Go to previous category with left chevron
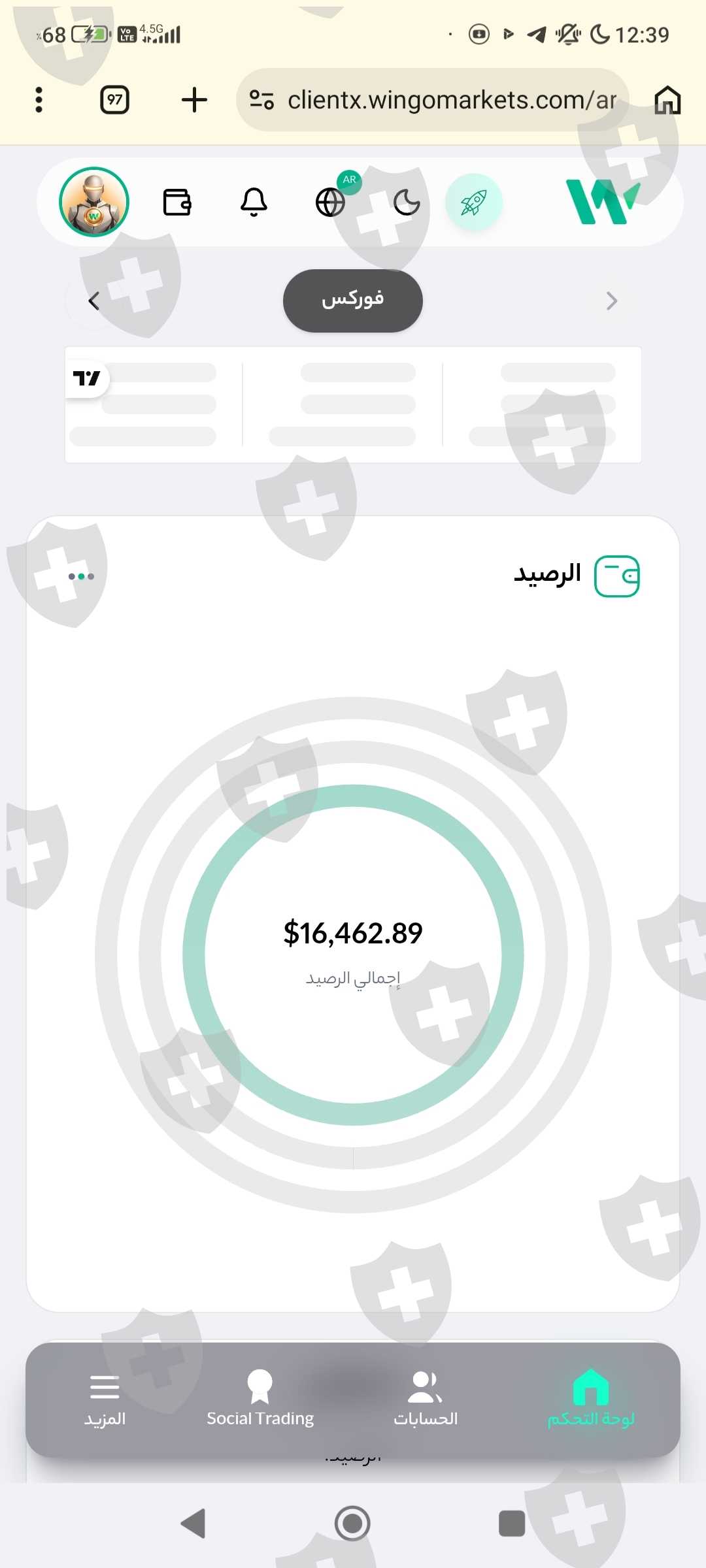 pyautogui.click(x=94, y=301)
